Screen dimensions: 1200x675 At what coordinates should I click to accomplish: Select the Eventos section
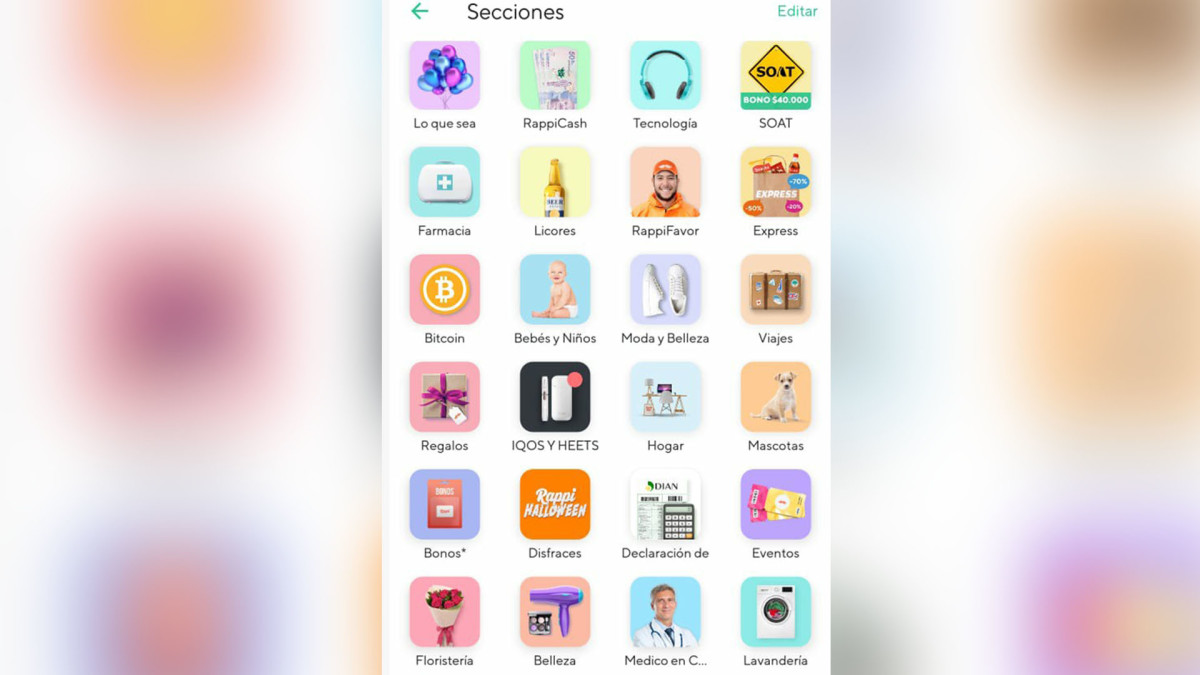pos(775,505)
